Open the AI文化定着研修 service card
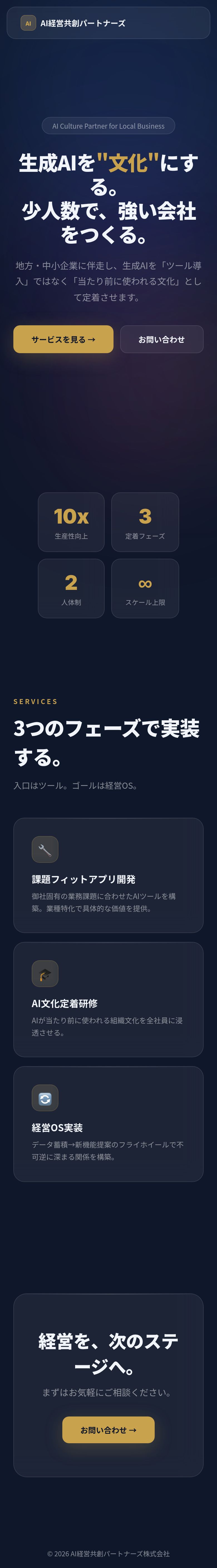The image size is (217, 1568). (108, 999)
